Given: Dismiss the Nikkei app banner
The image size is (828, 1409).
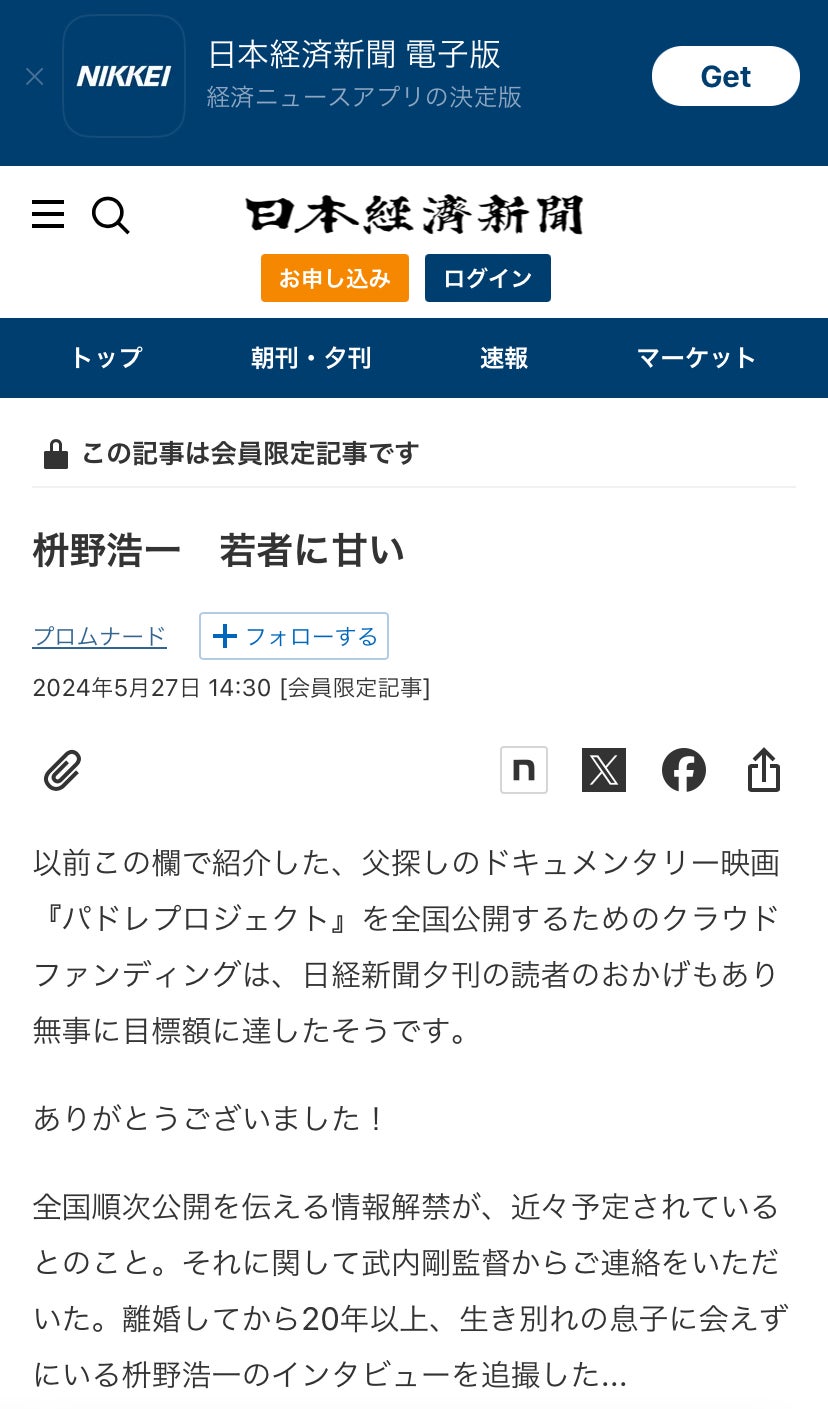Looking at the screenshot, I should (x=34, y=76).
